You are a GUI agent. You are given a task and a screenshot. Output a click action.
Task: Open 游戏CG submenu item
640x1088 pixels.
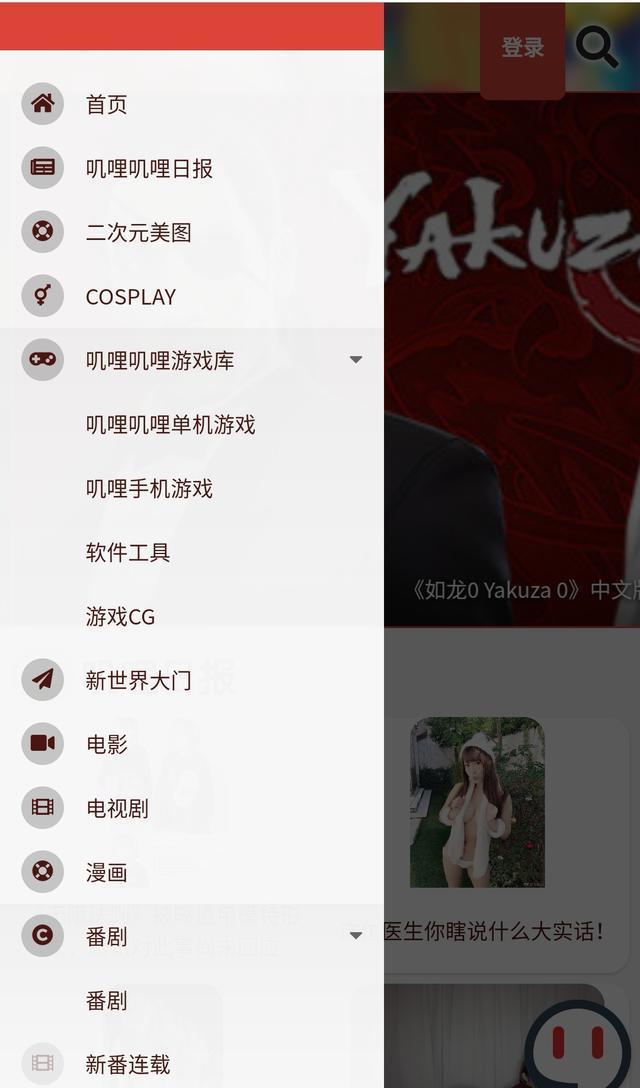[120, 616]
